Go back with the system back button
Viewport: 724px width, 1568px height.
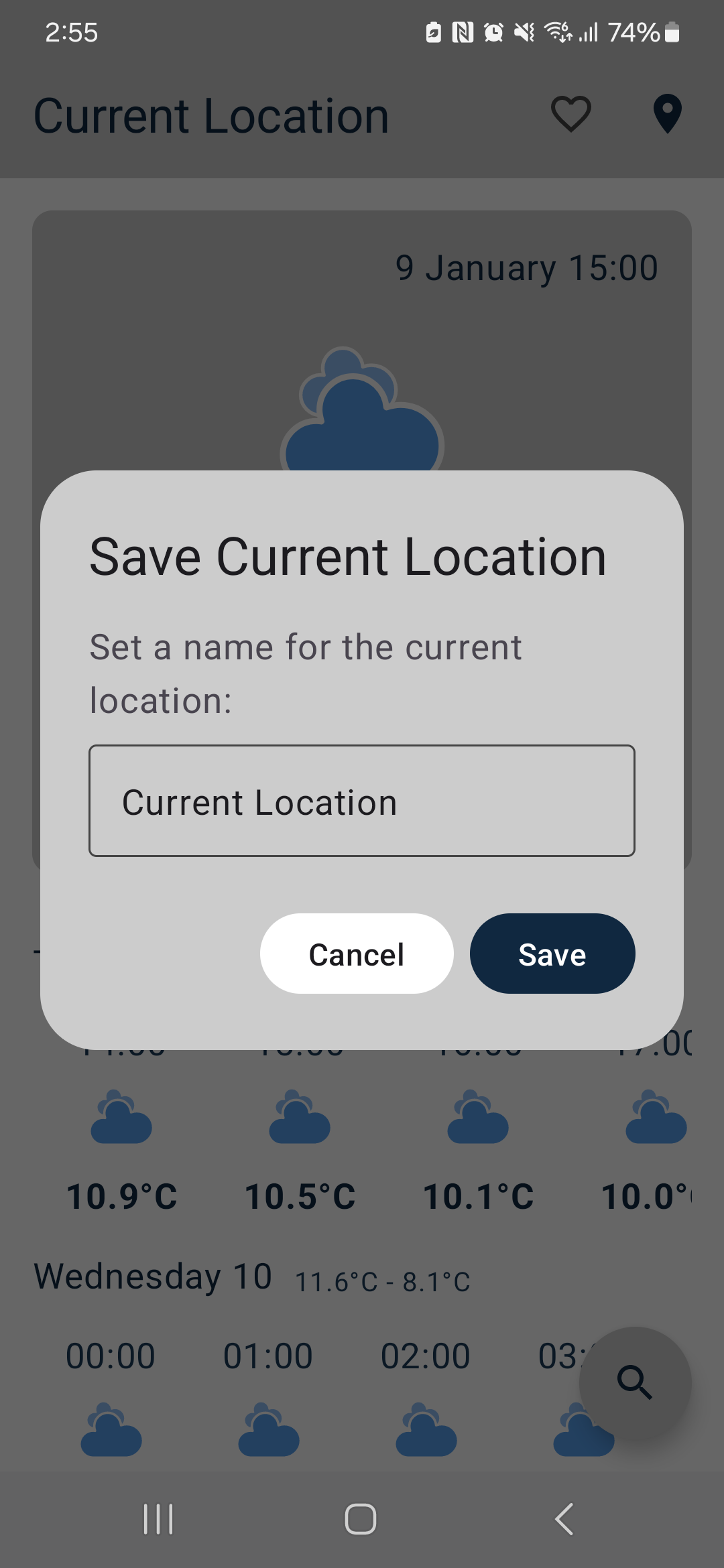(564, 1518)
